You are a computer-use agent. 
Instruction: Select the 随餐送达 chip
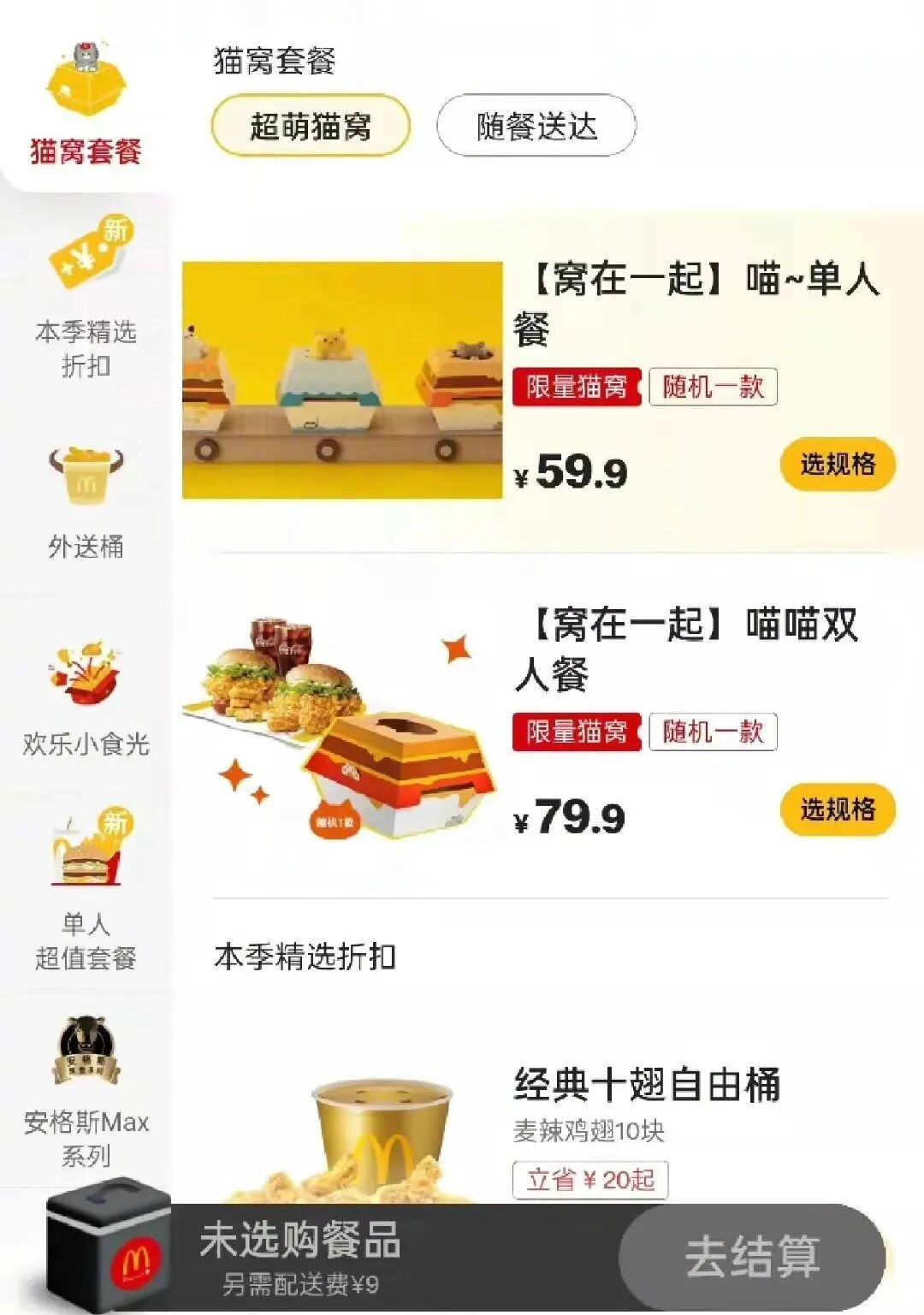[x=536, y=127]
